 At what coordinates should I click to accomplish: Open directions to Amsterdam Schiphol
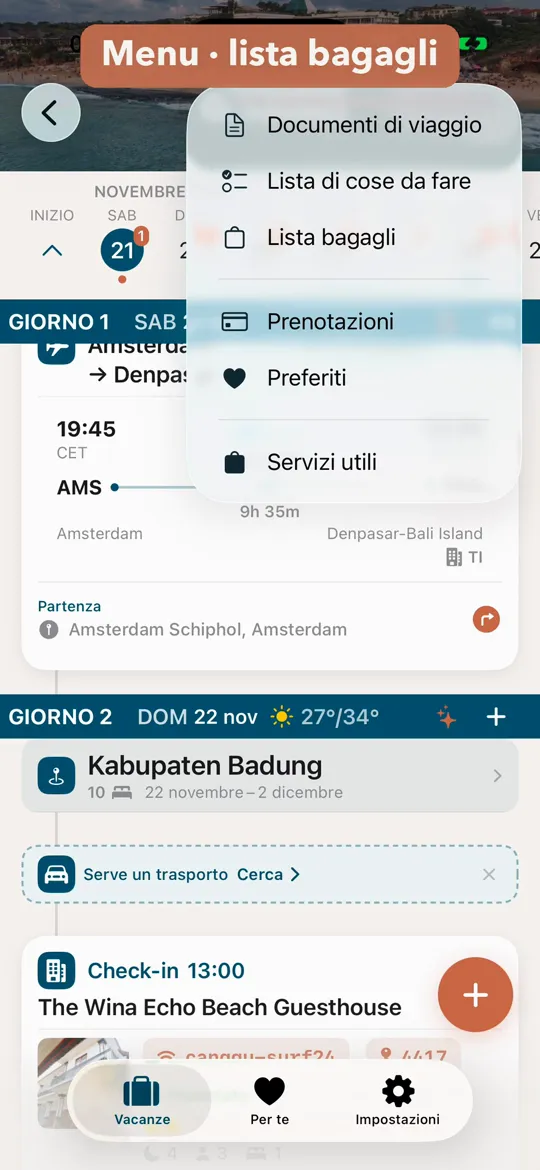pos(486,619)
